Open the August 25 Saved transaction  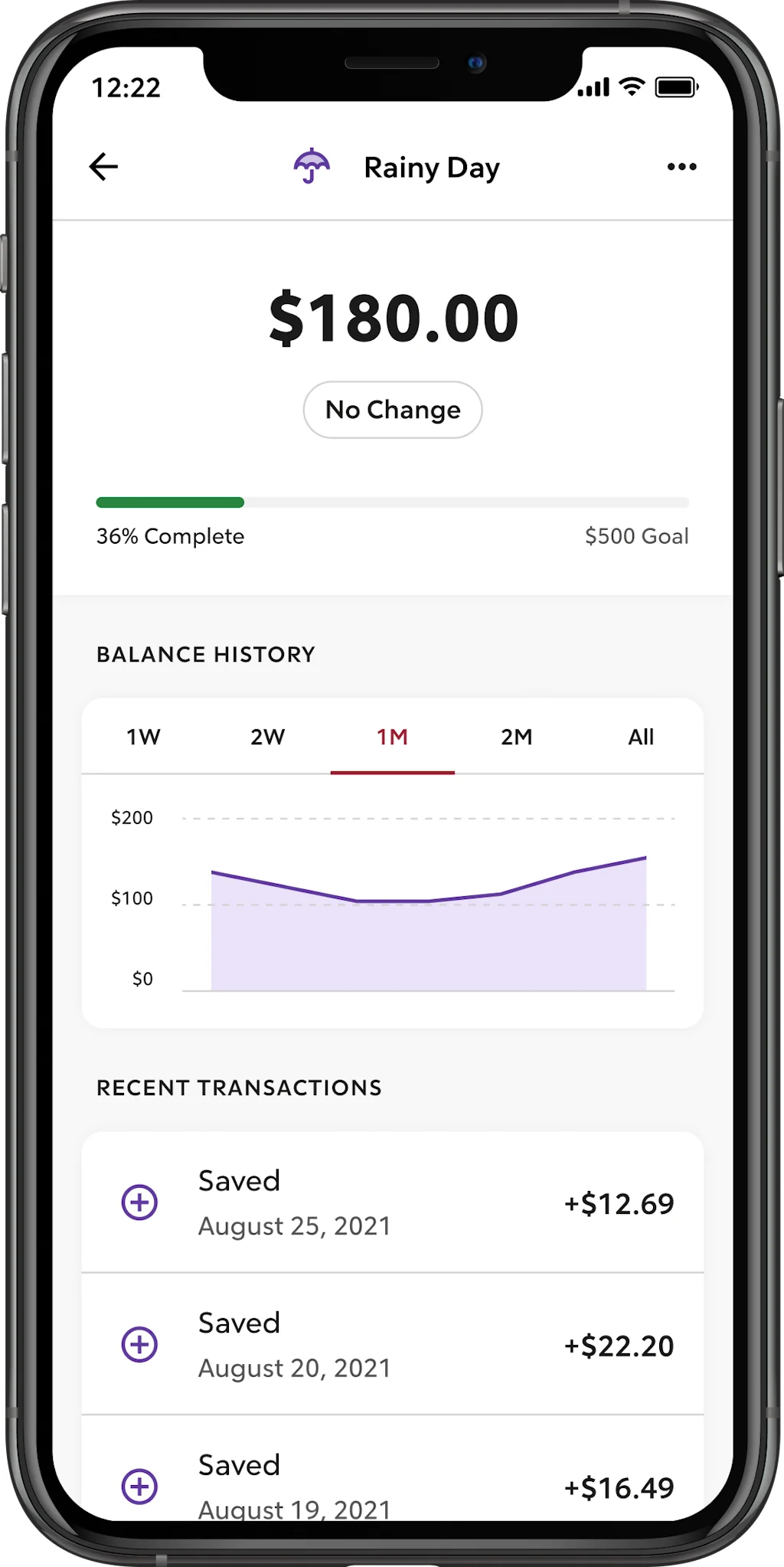coord(392,1204)
